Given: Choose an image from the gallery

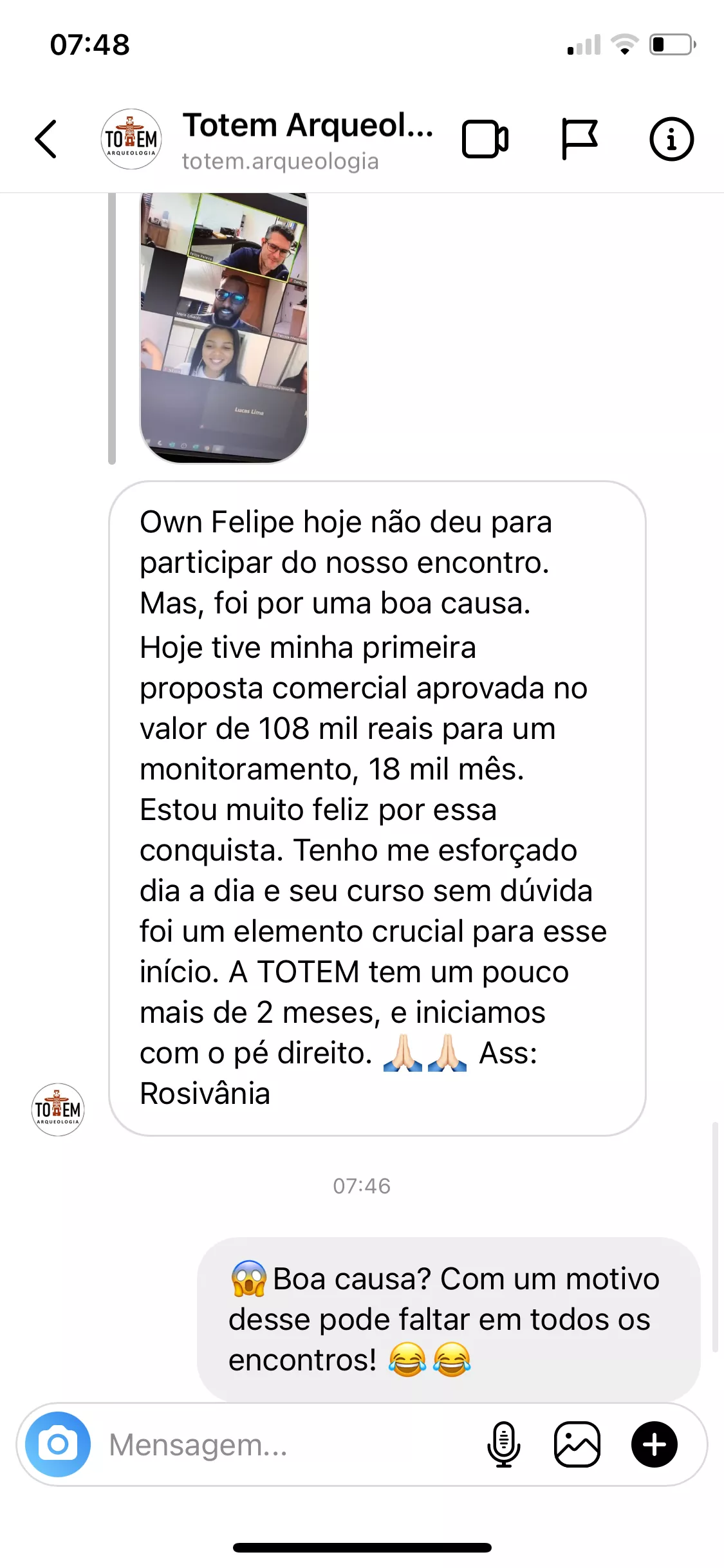Looking at the screenshot, I should [577, 1444].
